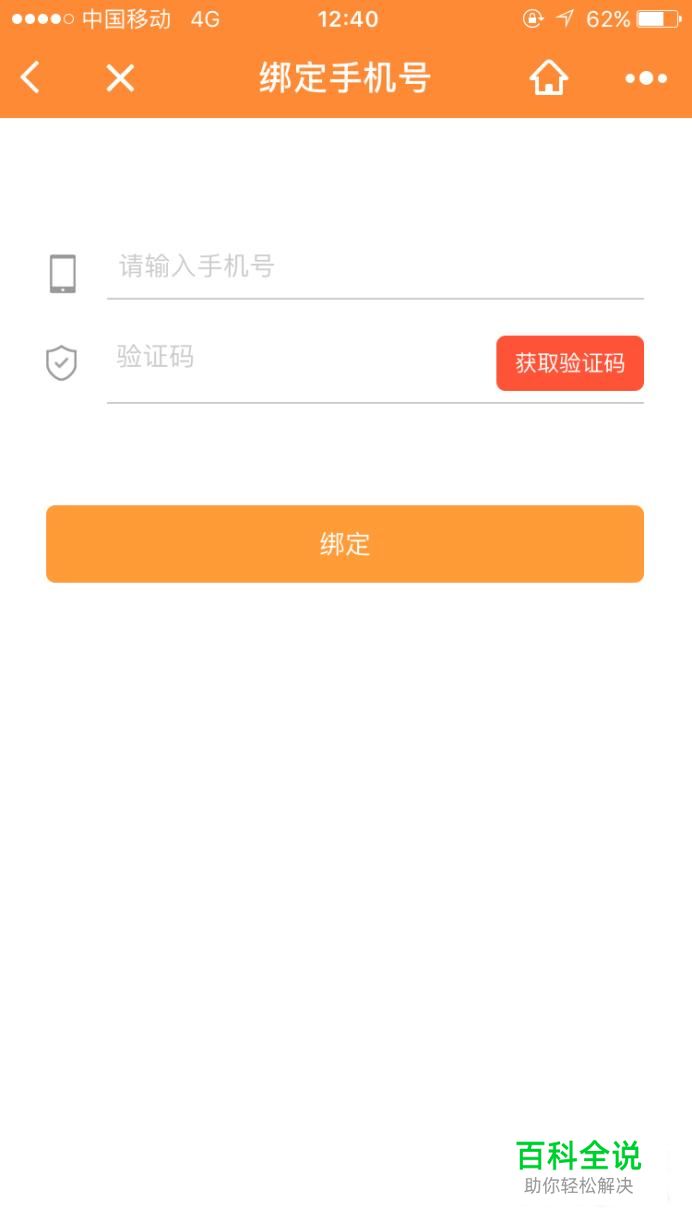Open the home icon in header
692x1230 pixels.
coord(548,78)
